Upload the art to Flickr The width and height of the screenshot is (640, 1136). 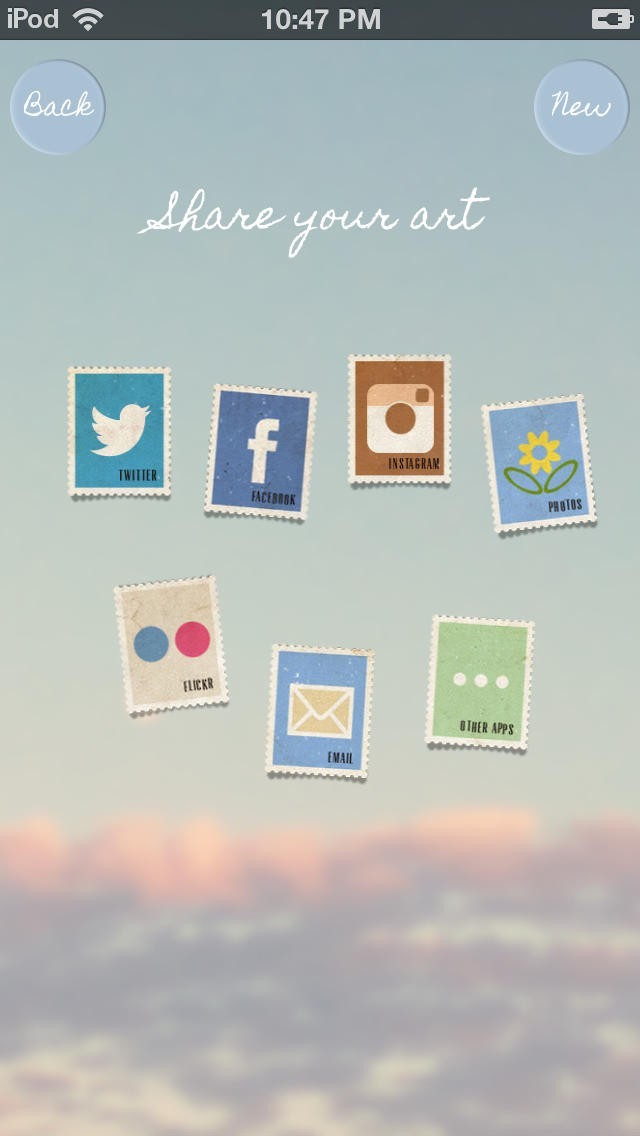click(171, 644)
